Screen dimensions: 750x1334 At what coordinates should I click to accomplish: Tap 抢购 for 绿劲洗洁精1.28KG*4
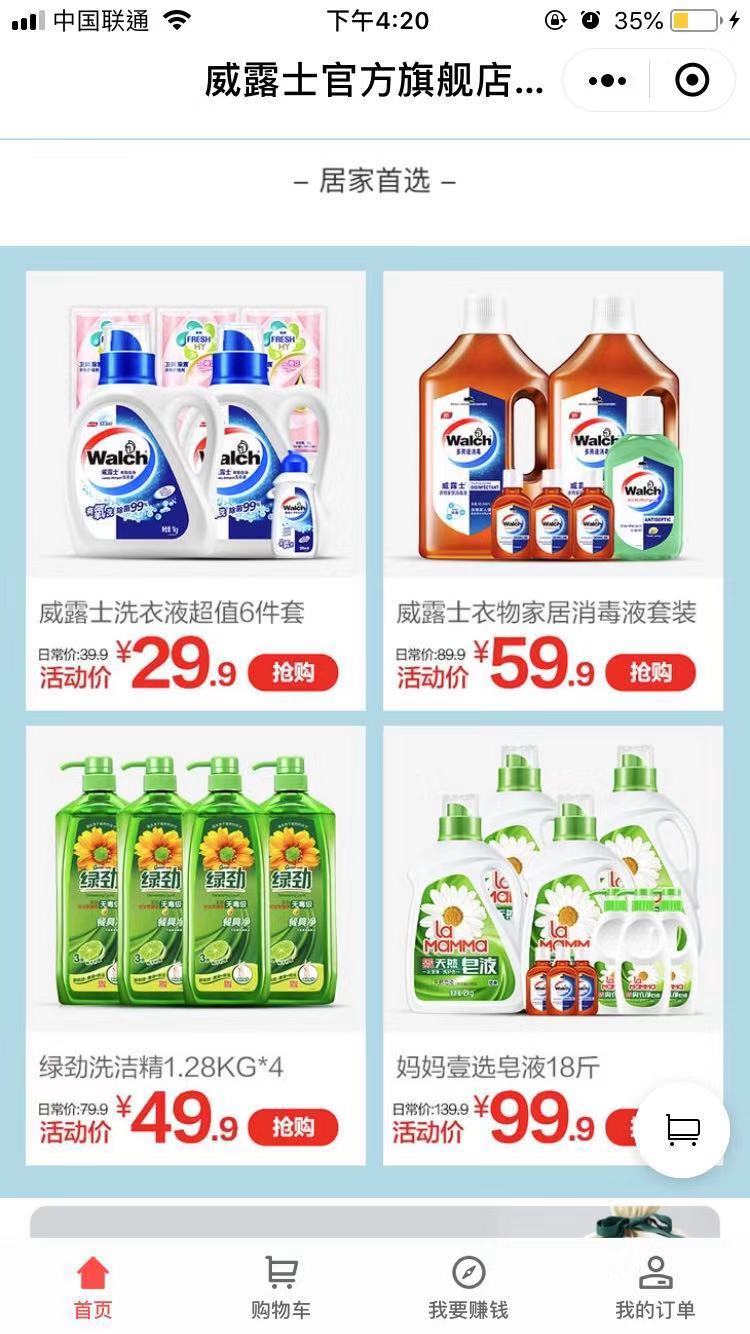(x=293, y=1128)
